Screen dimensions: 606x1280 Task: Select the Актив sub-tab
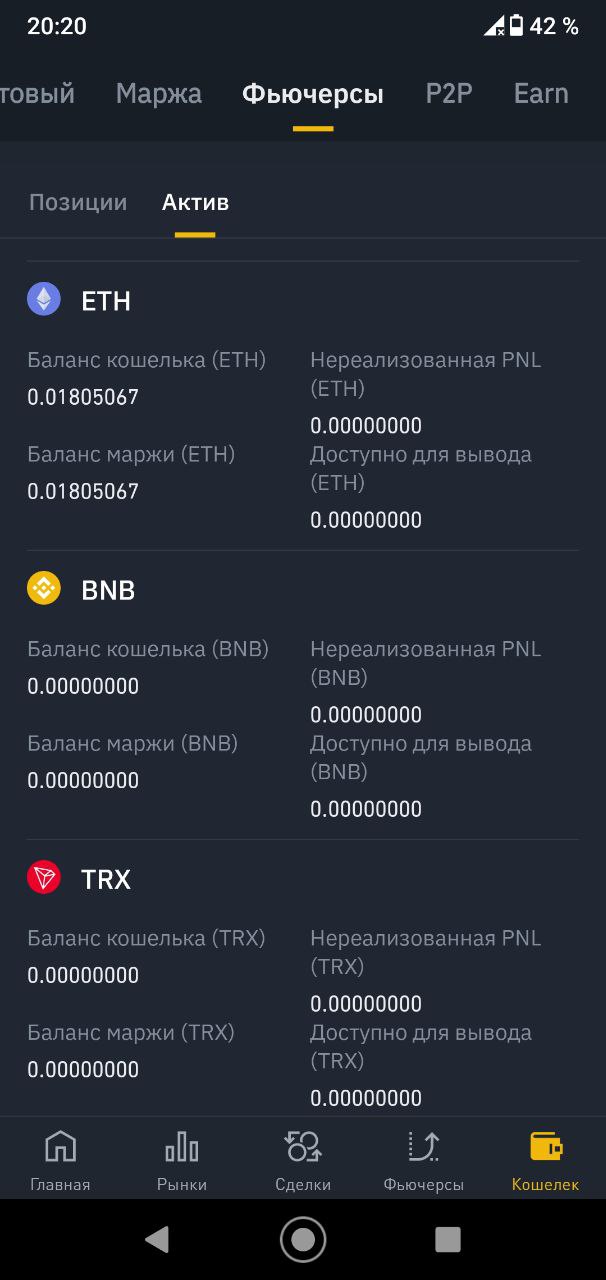tap(195, 202)
